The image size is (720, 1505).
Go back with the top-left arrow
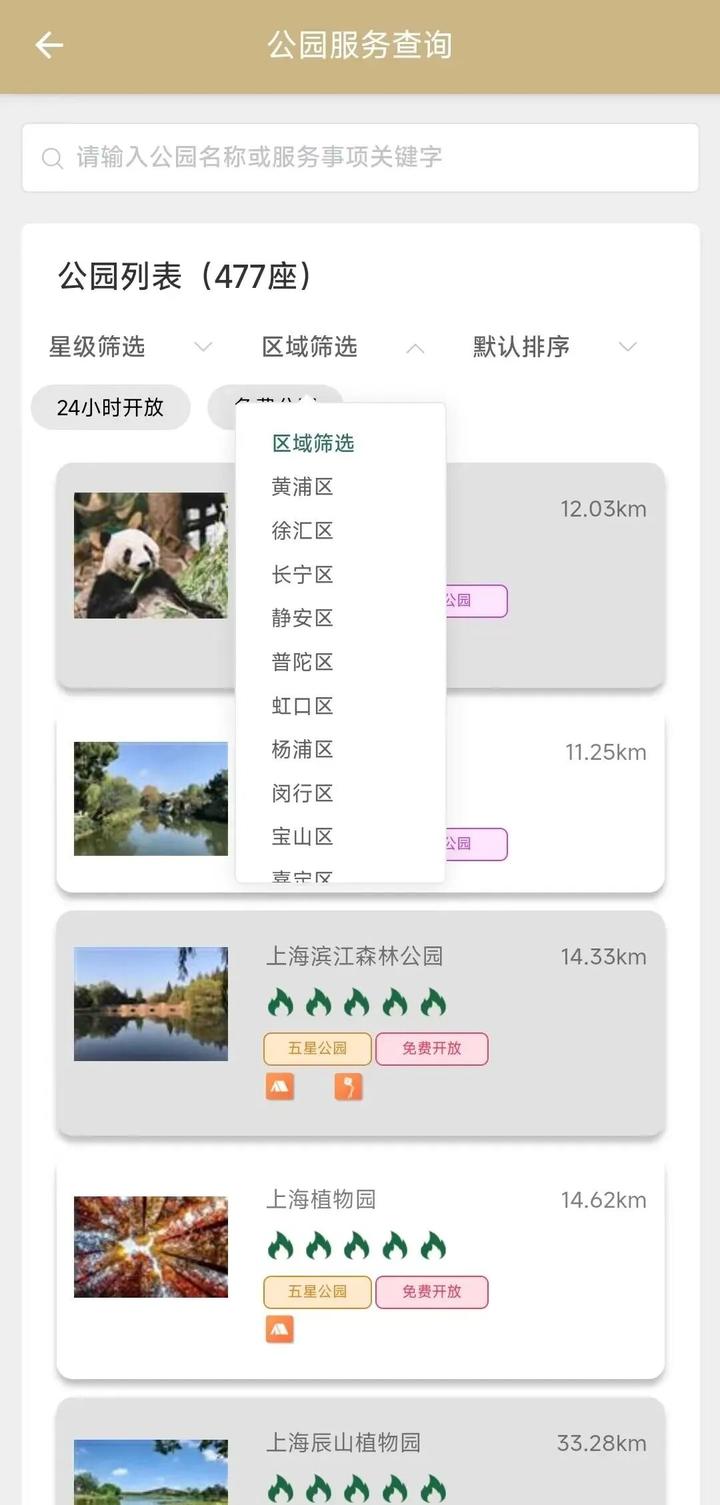(48, 45)
